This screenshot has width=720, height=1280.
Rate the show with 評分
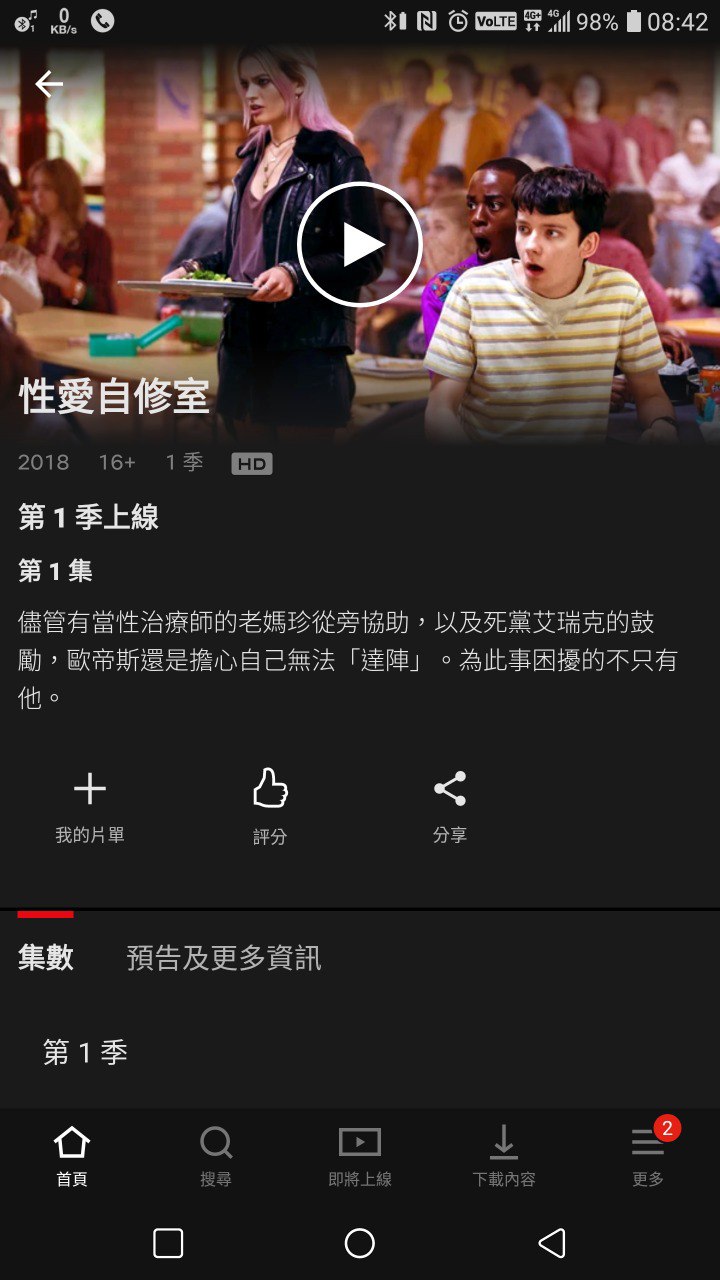pos(270,806)
